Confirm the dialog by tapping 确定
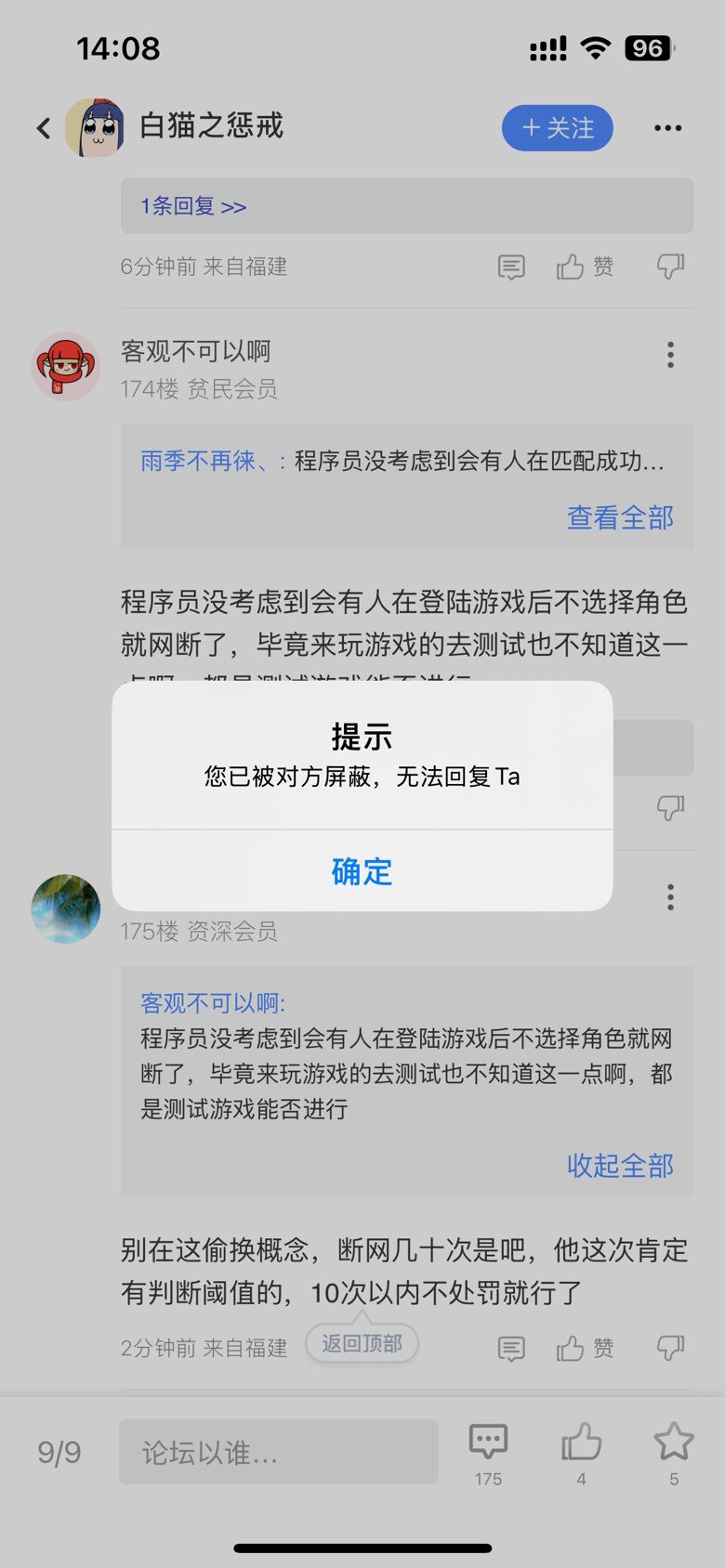Screen dimensions: 725x1568 pos(362,871)
